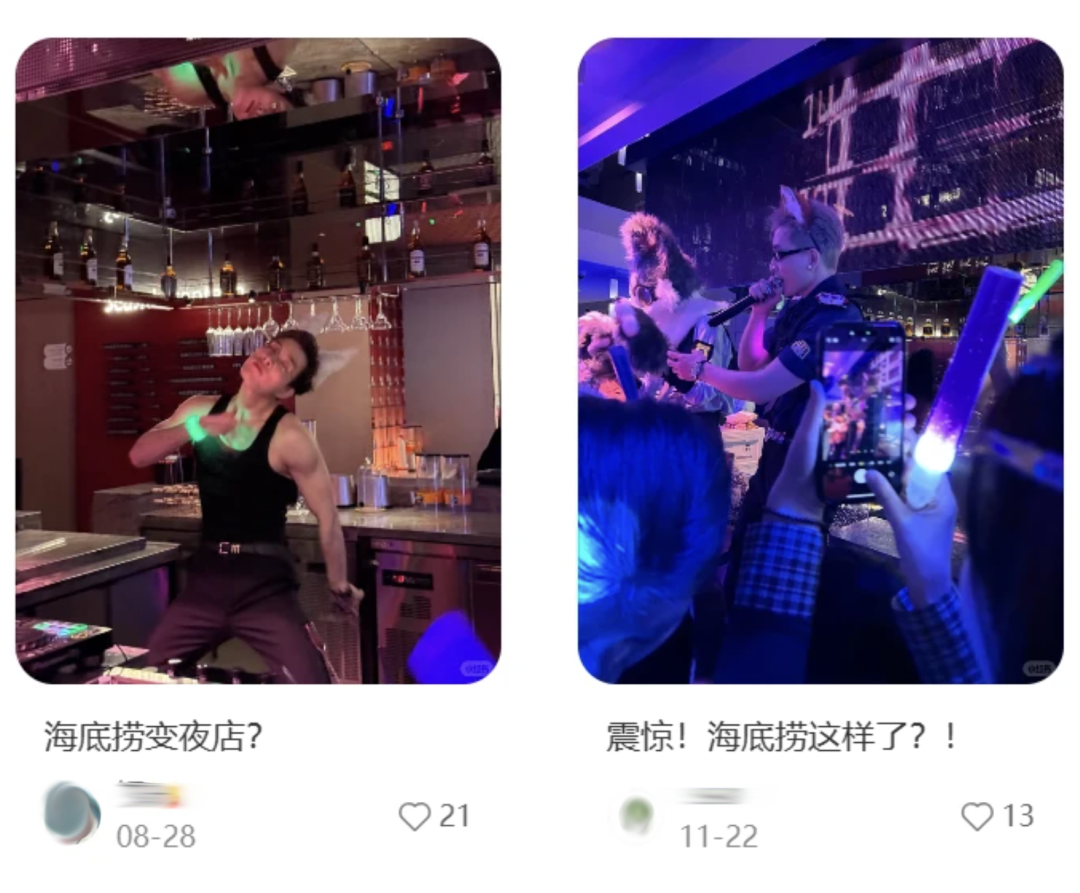Open the post image for 海底捞变夜店?
Viewport: 1080px width, 893px height.
pos(258,360)
